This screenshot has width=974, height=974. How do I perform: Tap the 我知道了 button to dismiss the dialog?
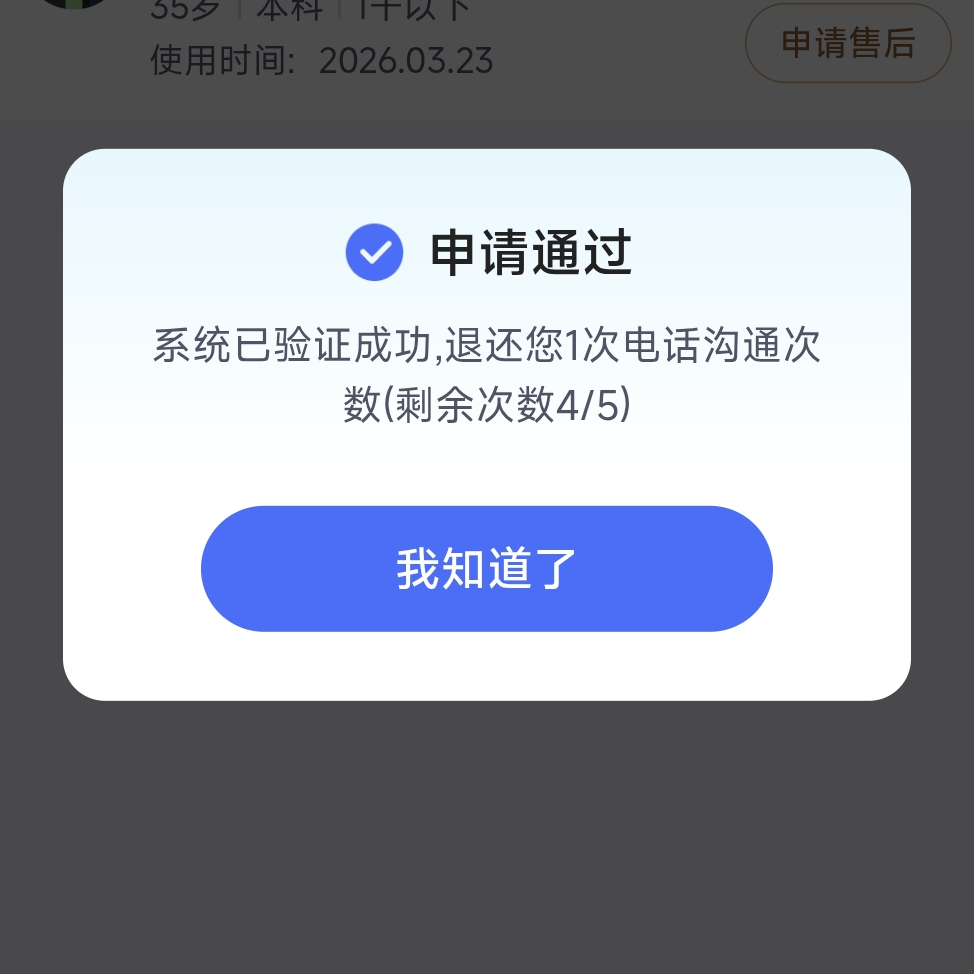pyautogui.click(x=486, y=568)
